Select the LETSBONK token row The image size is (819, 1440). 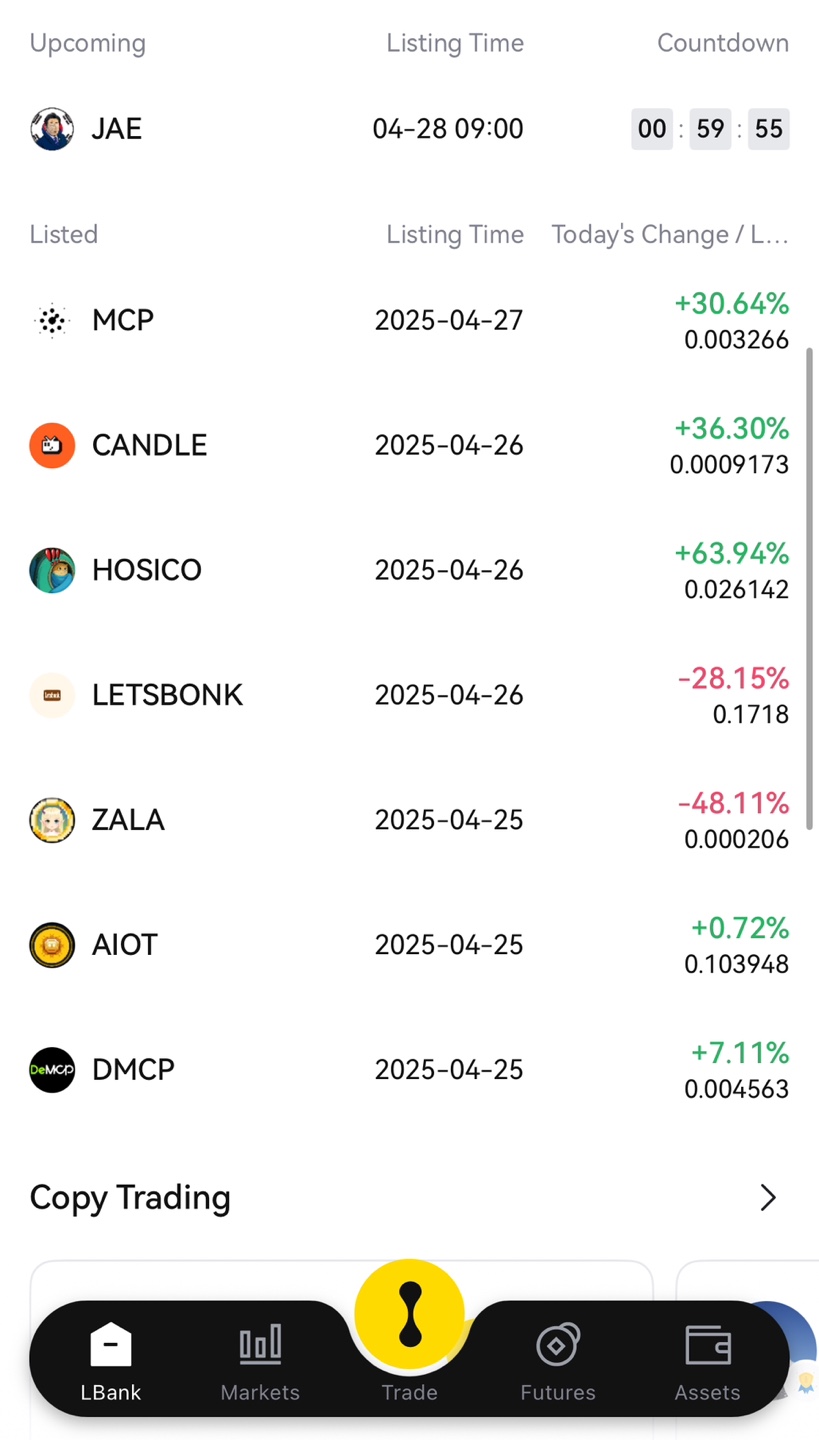click(x=409, y=695)
